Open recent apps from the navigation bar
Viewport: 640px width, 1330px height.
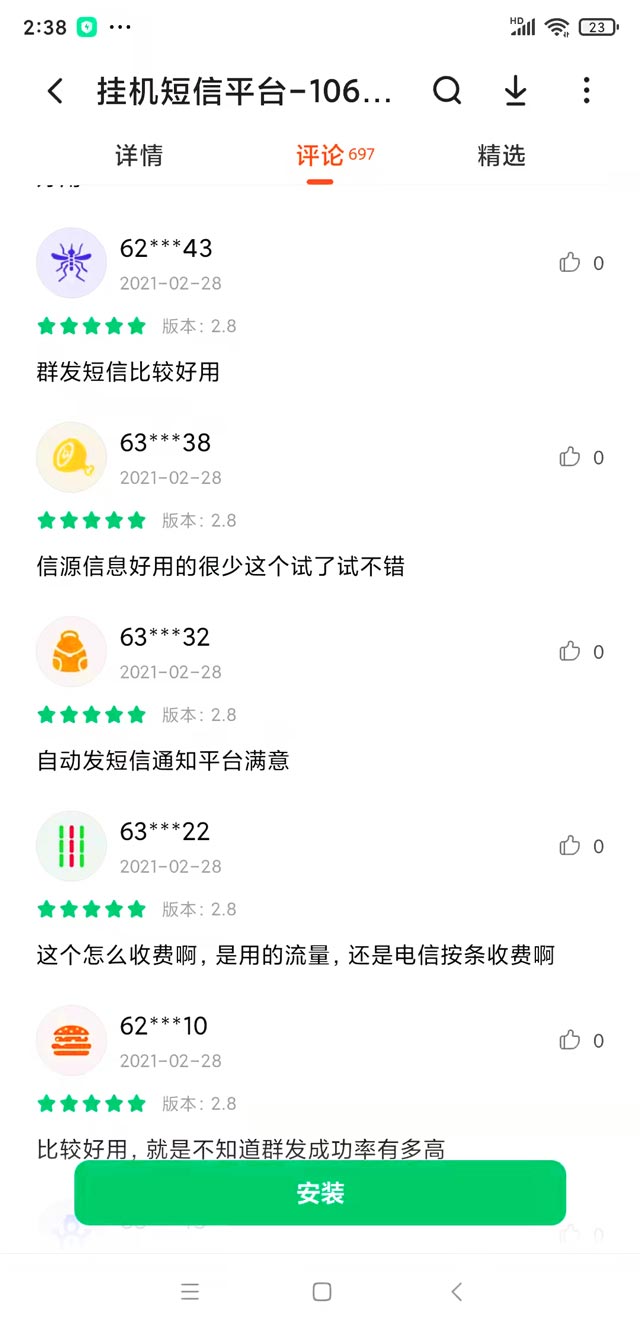[x=190, y=1292]
